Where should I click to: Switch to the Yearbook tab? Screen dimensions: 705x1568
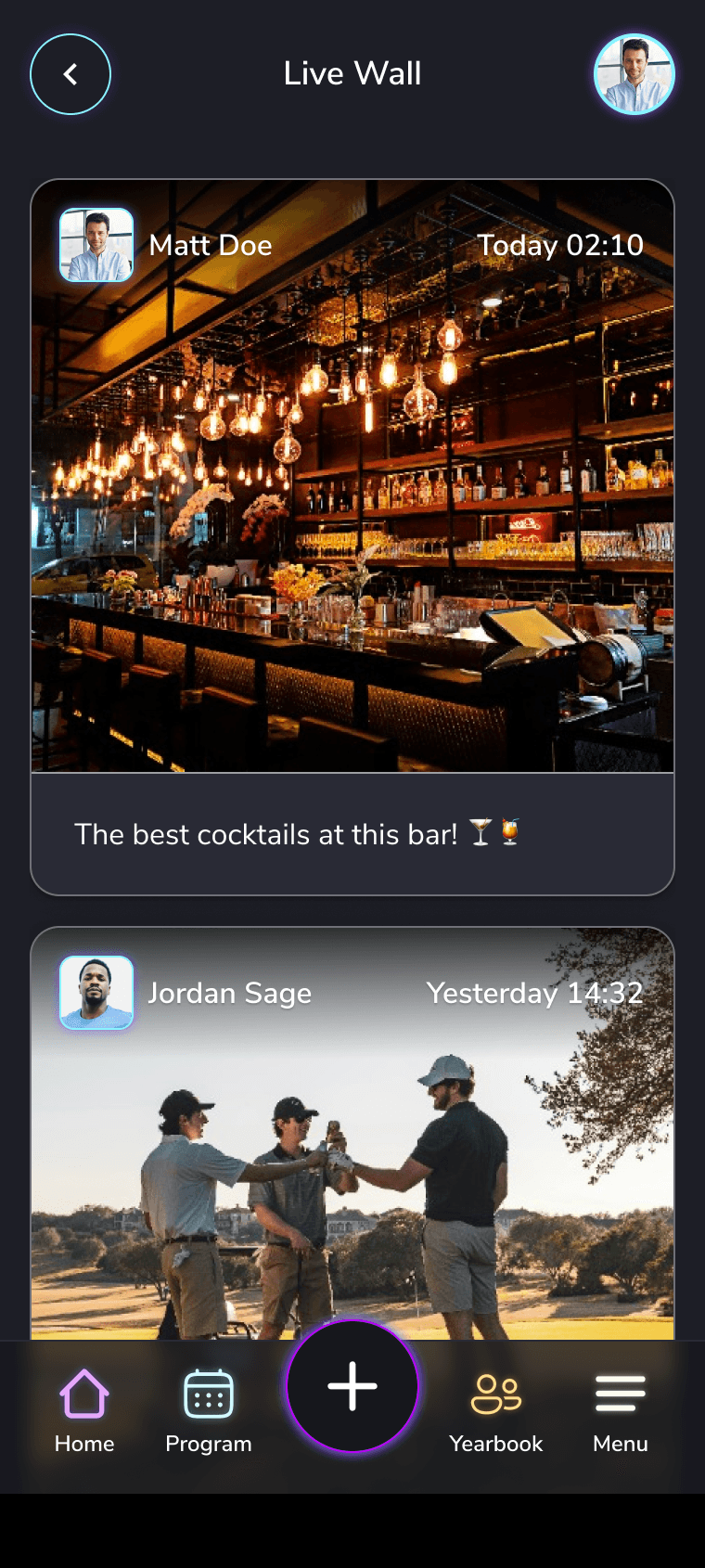click(x=496, y=1410)
